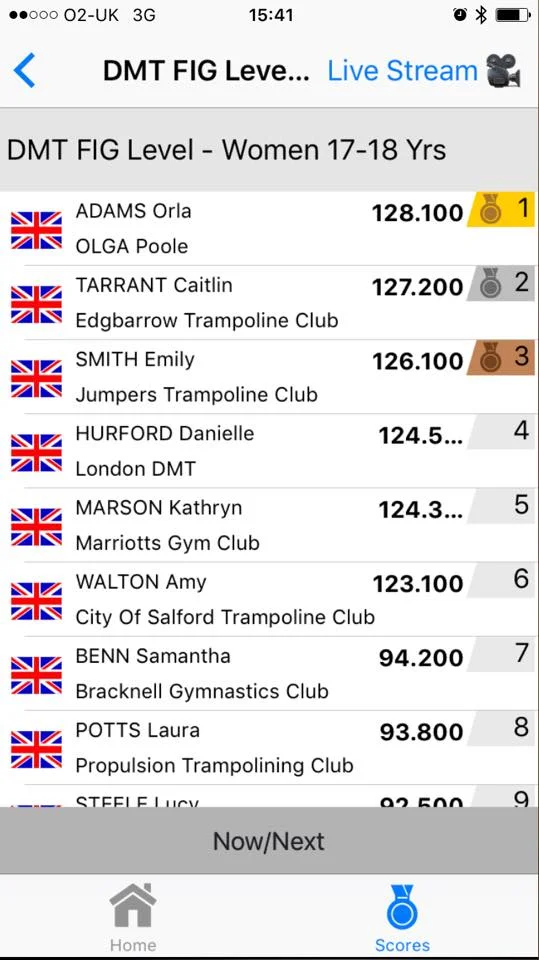The image size is (539, 960).
Task: Select TARRANT Caitlin's result row
Action: pos(270,302)
